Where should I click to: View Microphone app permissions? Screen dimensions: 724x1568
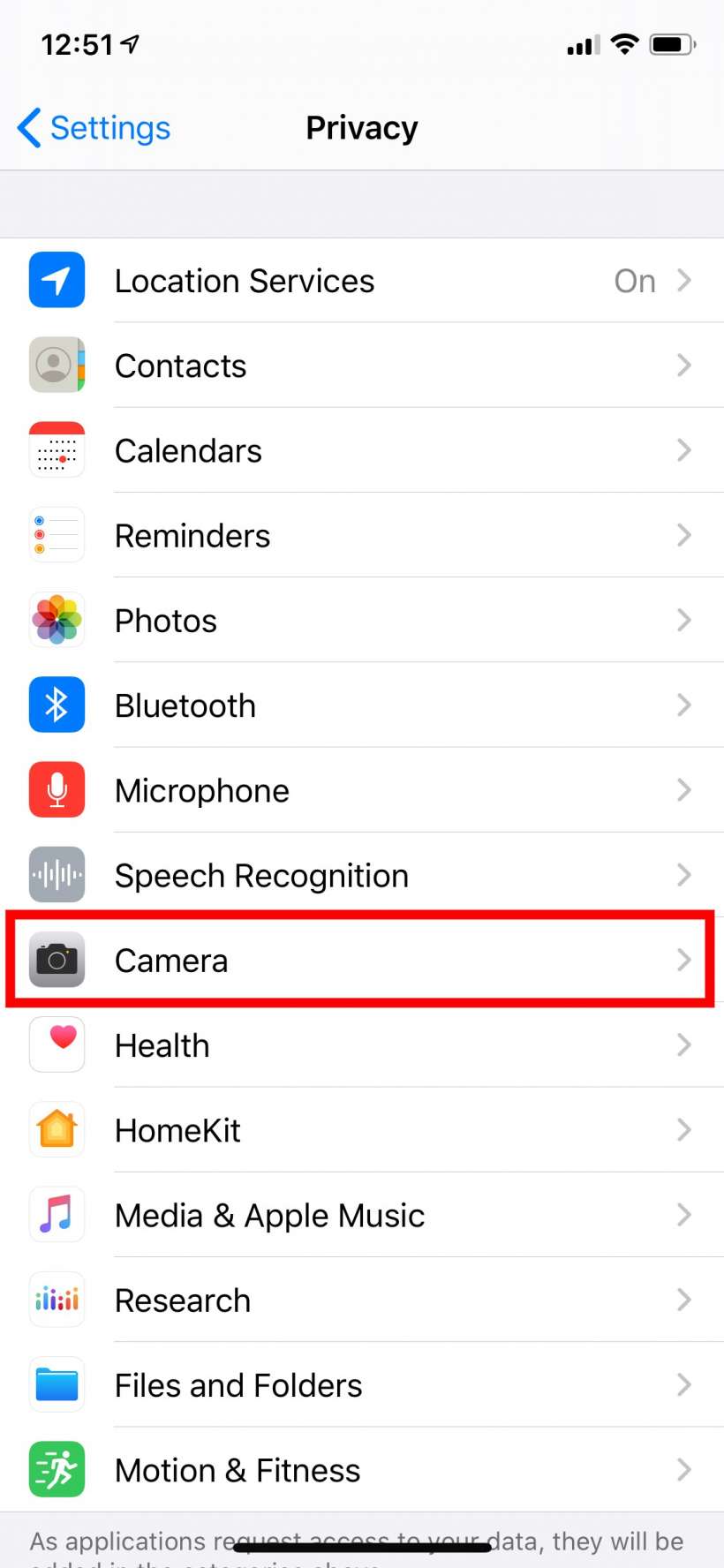pyautogui.click(x=362, y=790)
